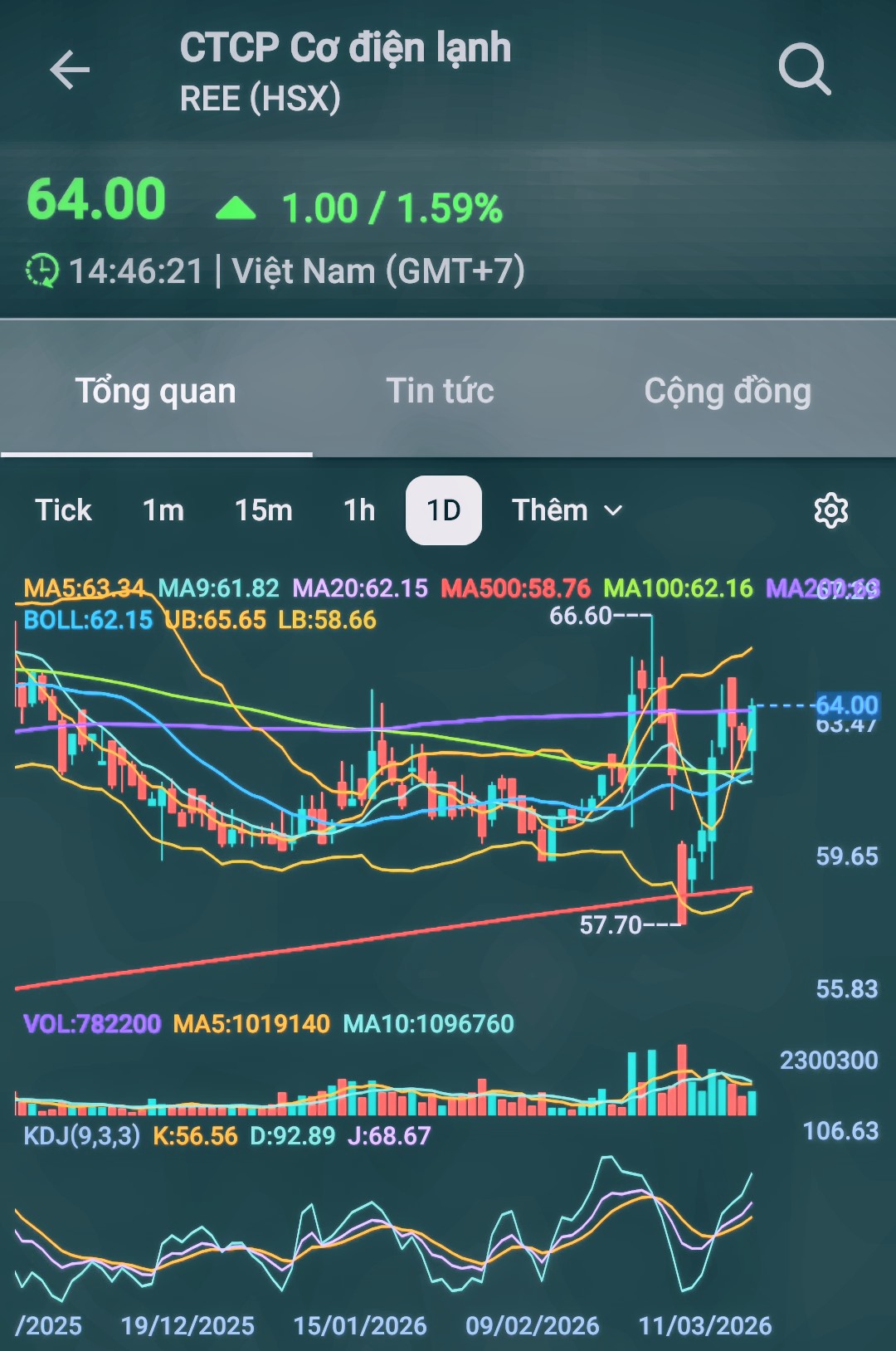This screenshot has height=1351, width=896.
Task: Choose the 1h chart interval
Action: pos(359,510)
